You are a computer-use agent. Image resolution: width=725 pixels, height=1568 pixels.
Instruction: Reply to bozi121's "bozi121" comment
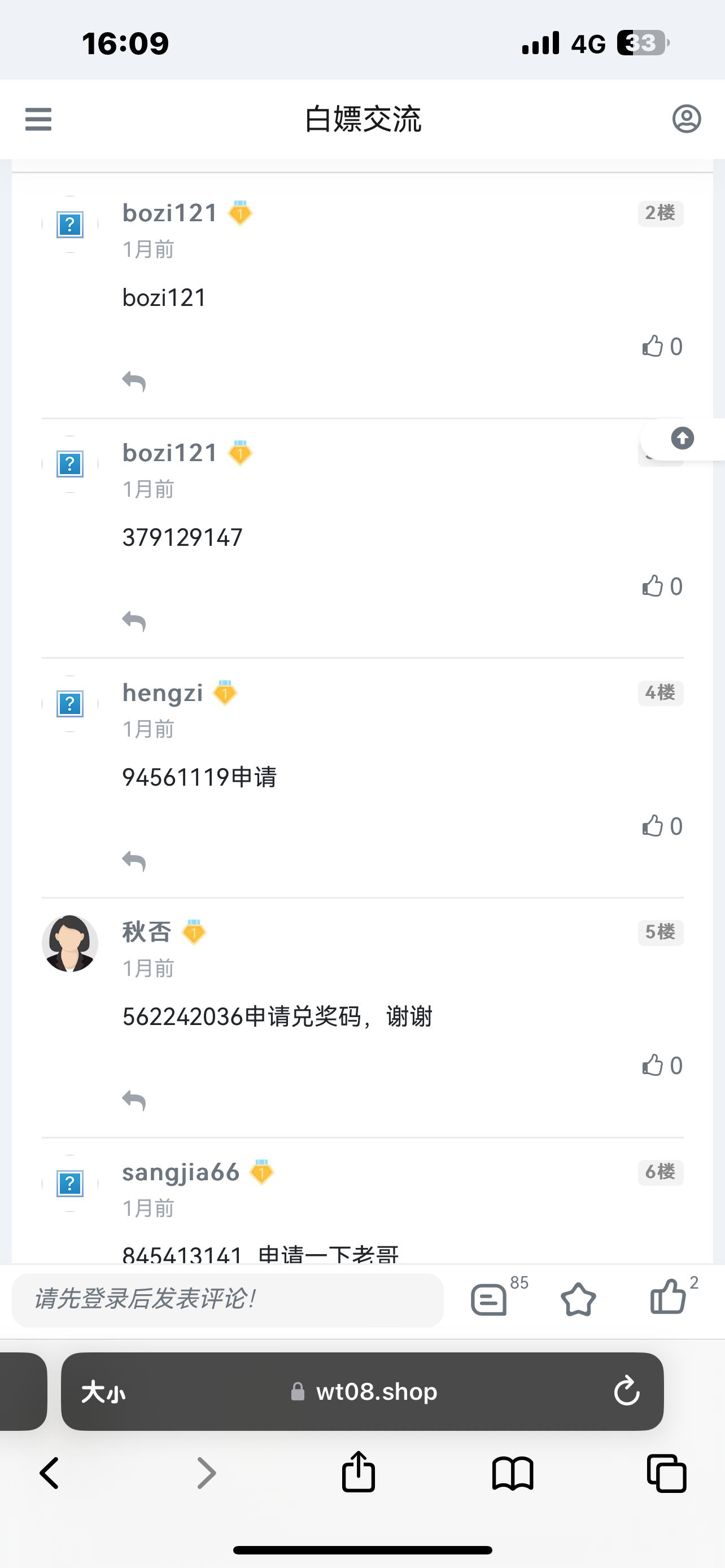pyautogui.click(x=134, y=382)
